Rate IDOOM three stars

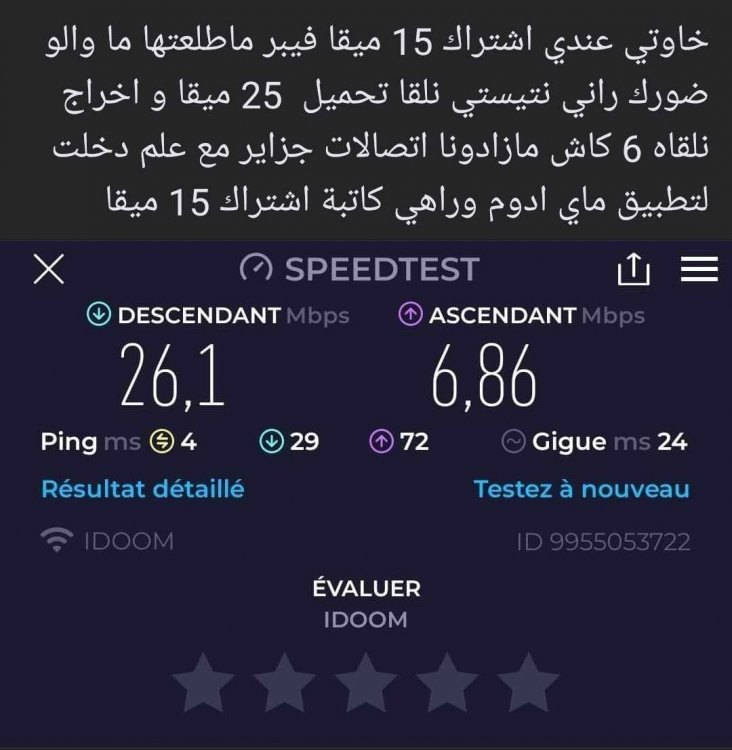tap(365, 685)
